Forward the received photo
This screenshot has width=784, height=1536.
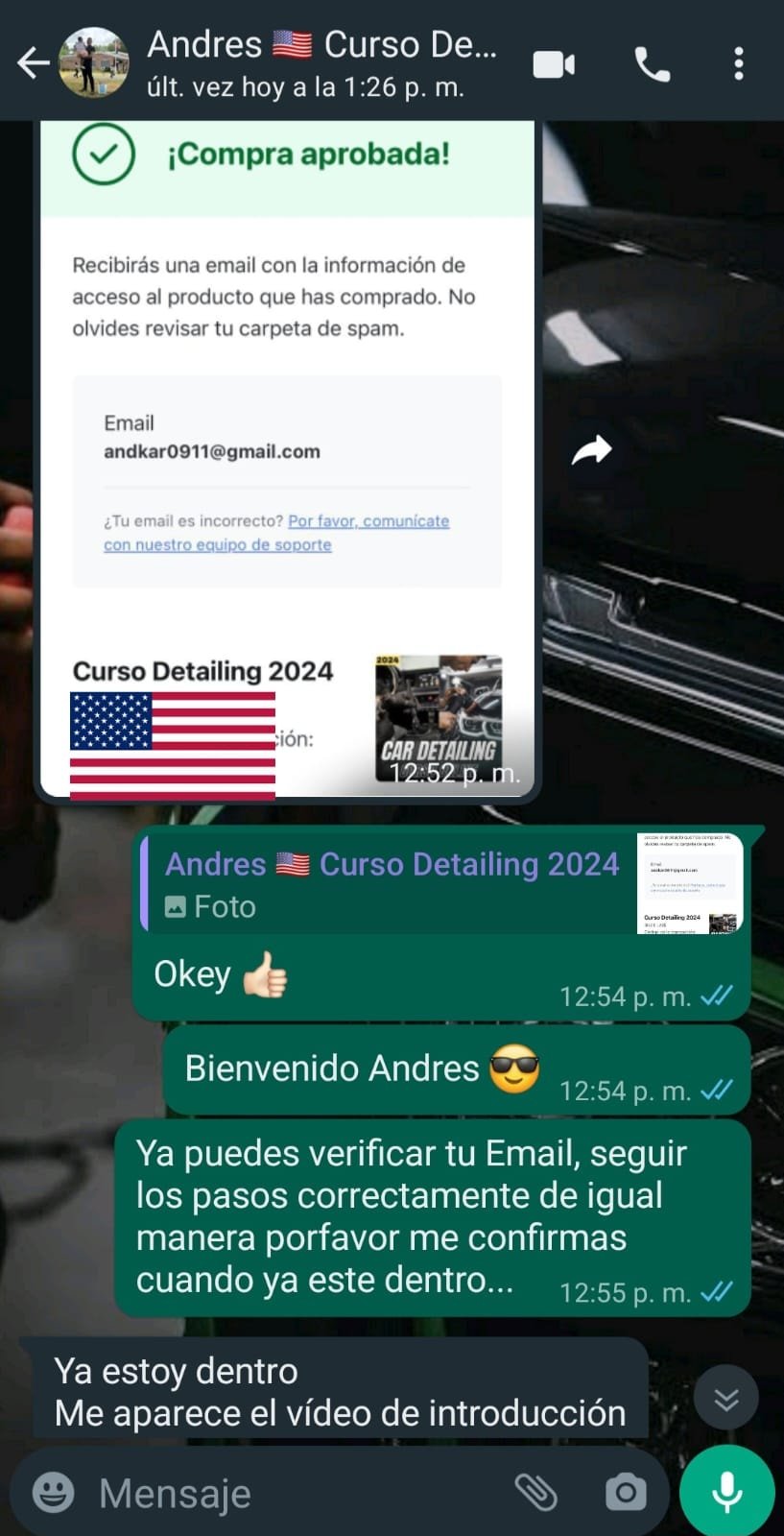pyautogui.click(x=591, y=449)
